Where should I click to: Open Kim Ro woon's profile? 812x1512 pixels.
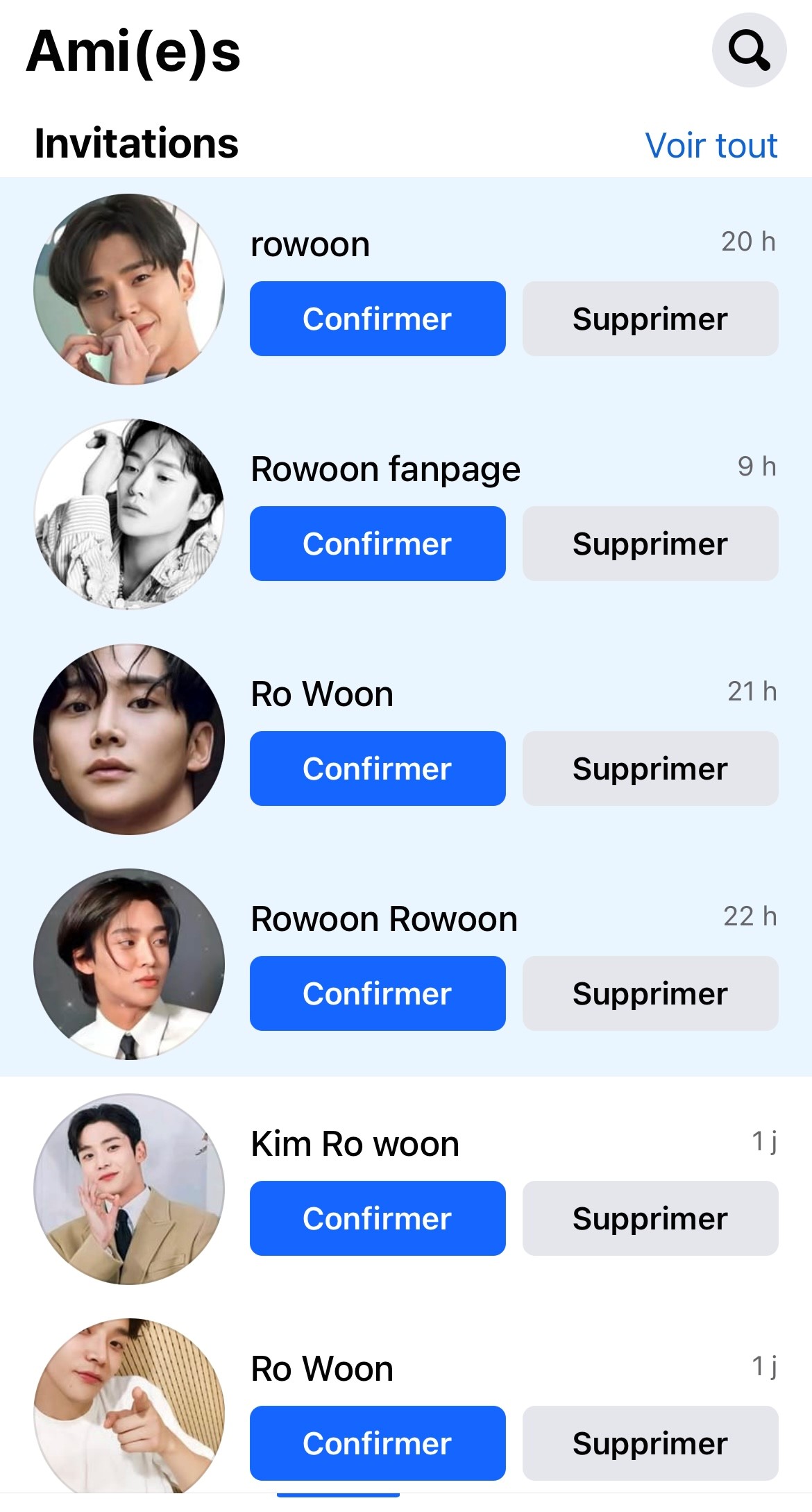(129, 1188)
